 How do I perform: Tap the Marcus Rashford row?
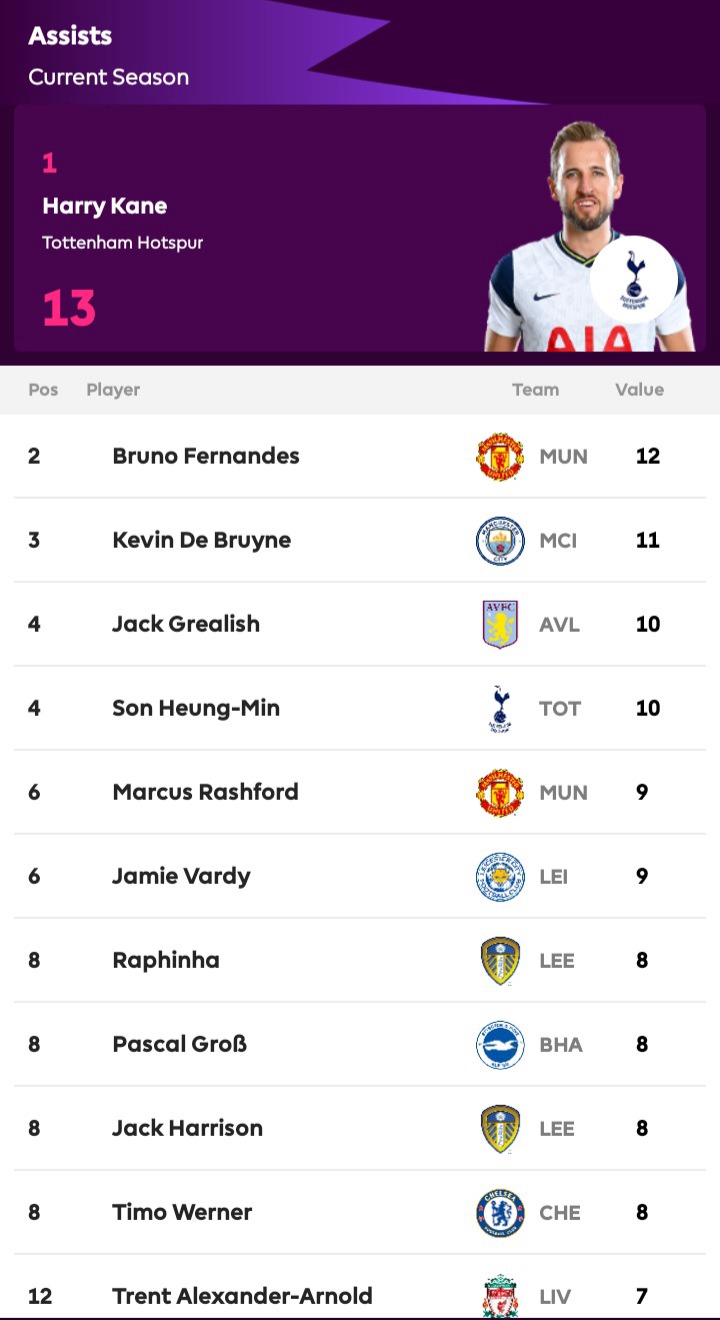tap(360, 792)
